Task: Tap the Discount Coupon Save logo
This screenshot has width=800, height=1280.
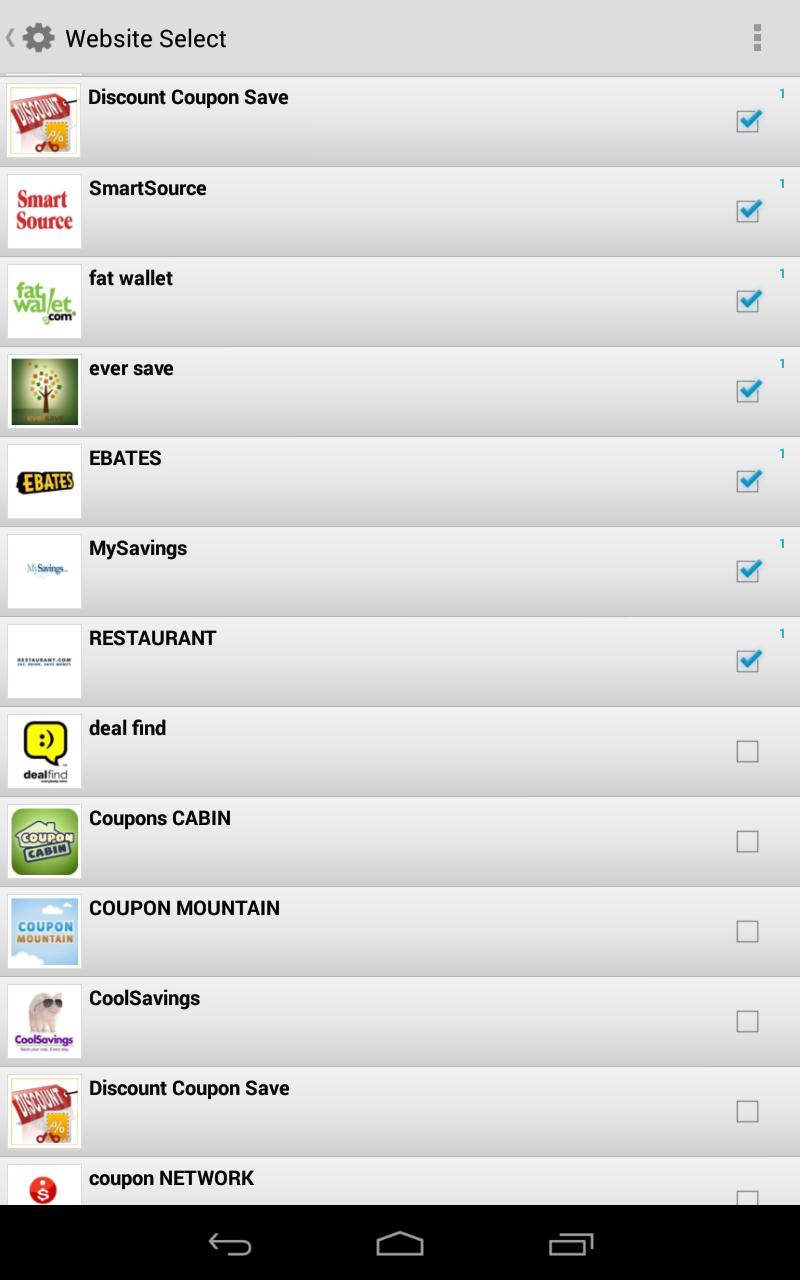Action: (44, 121)
